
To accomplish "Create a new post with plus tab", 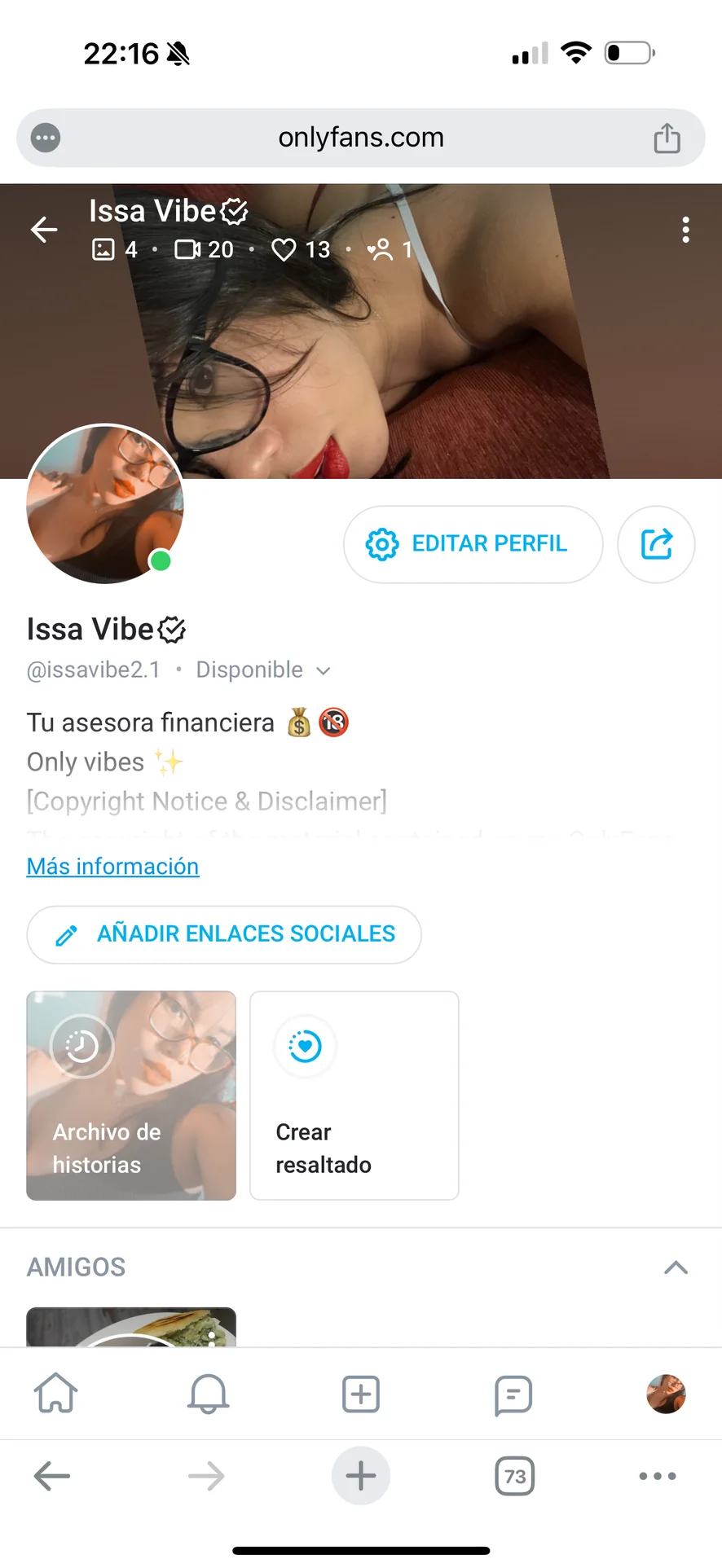I will click(361, 1394).
